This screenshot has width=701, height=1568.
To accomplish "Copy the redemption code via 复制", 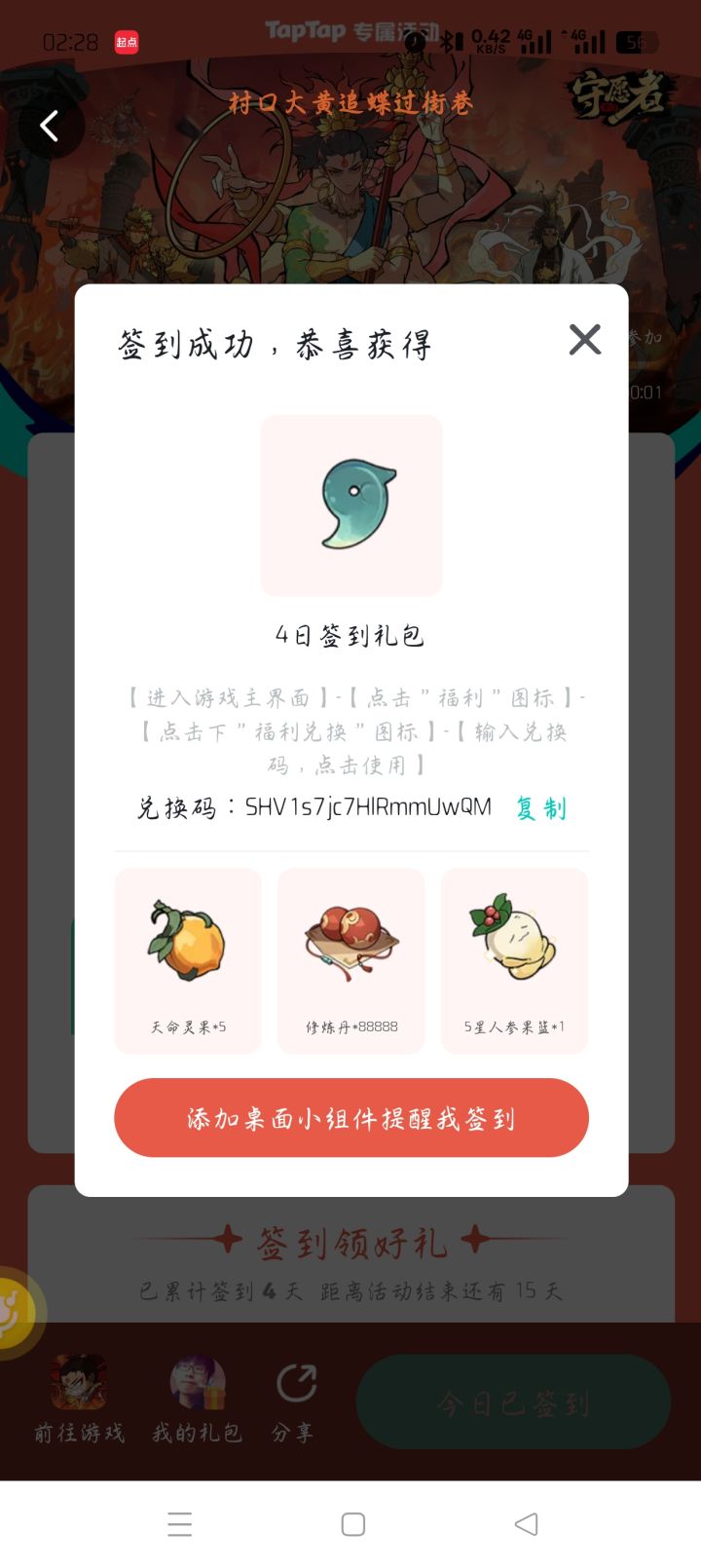I will (x=541, y=808).
